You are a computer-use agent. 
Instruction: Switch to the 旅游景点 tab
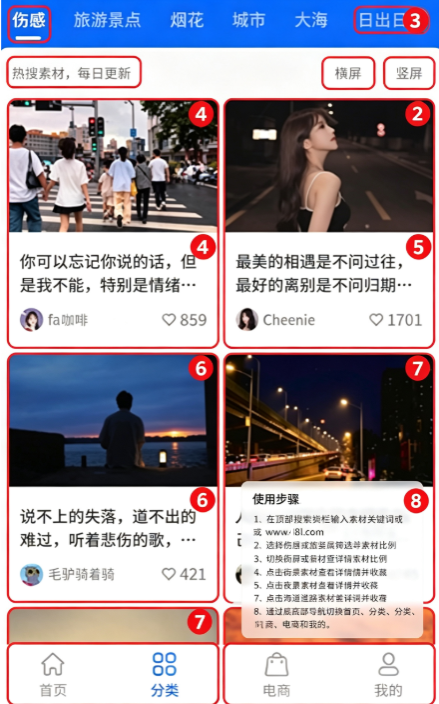pyautogui.click(x=107, y=20)
